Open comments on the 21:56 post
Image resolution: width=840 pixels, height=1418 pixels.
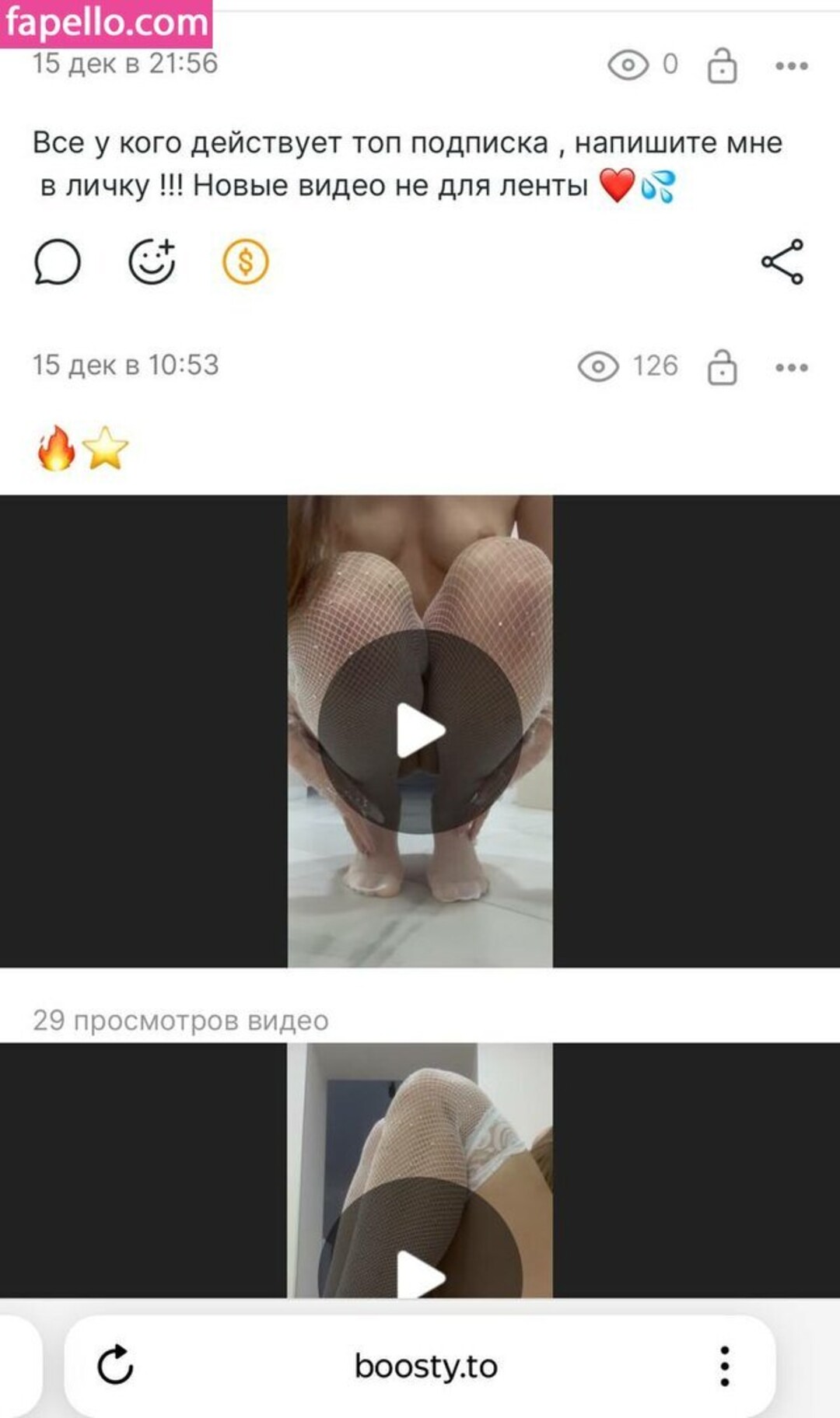[x=58, y=262]
